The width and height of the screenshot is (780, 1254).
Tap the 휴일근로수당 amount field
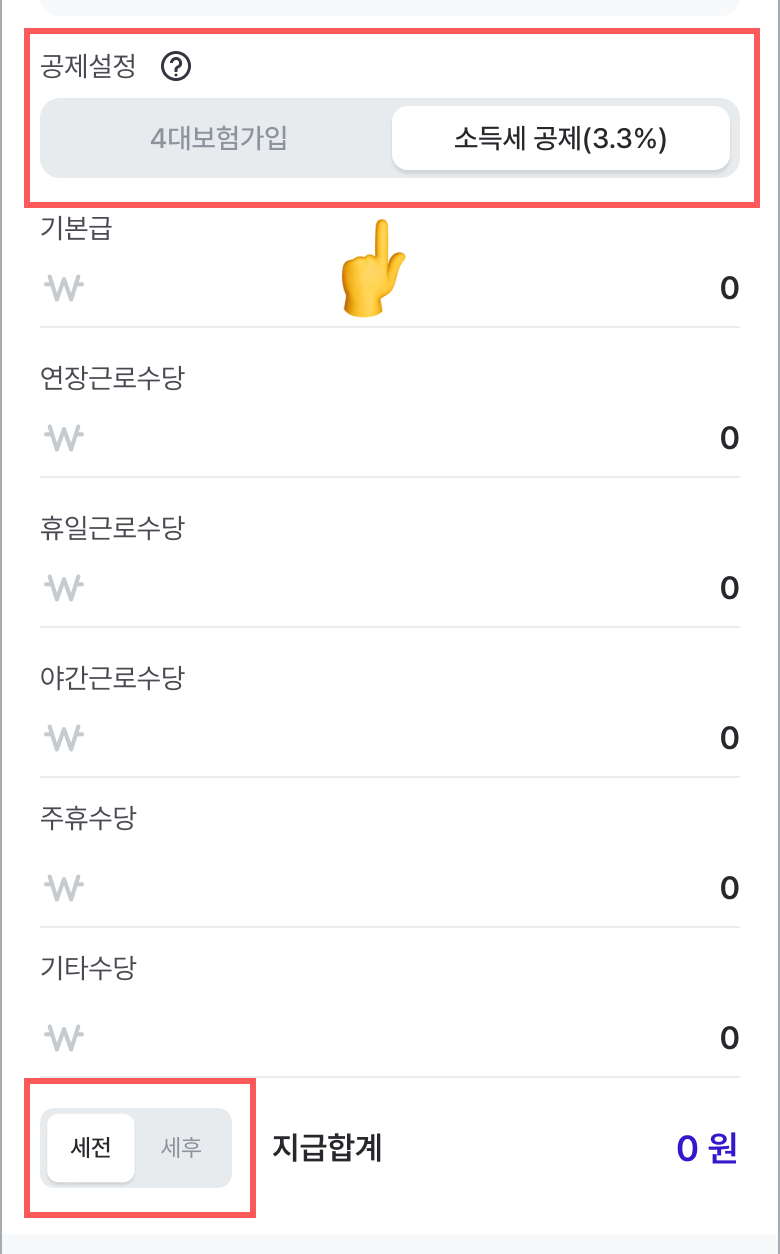pos(390,588)
